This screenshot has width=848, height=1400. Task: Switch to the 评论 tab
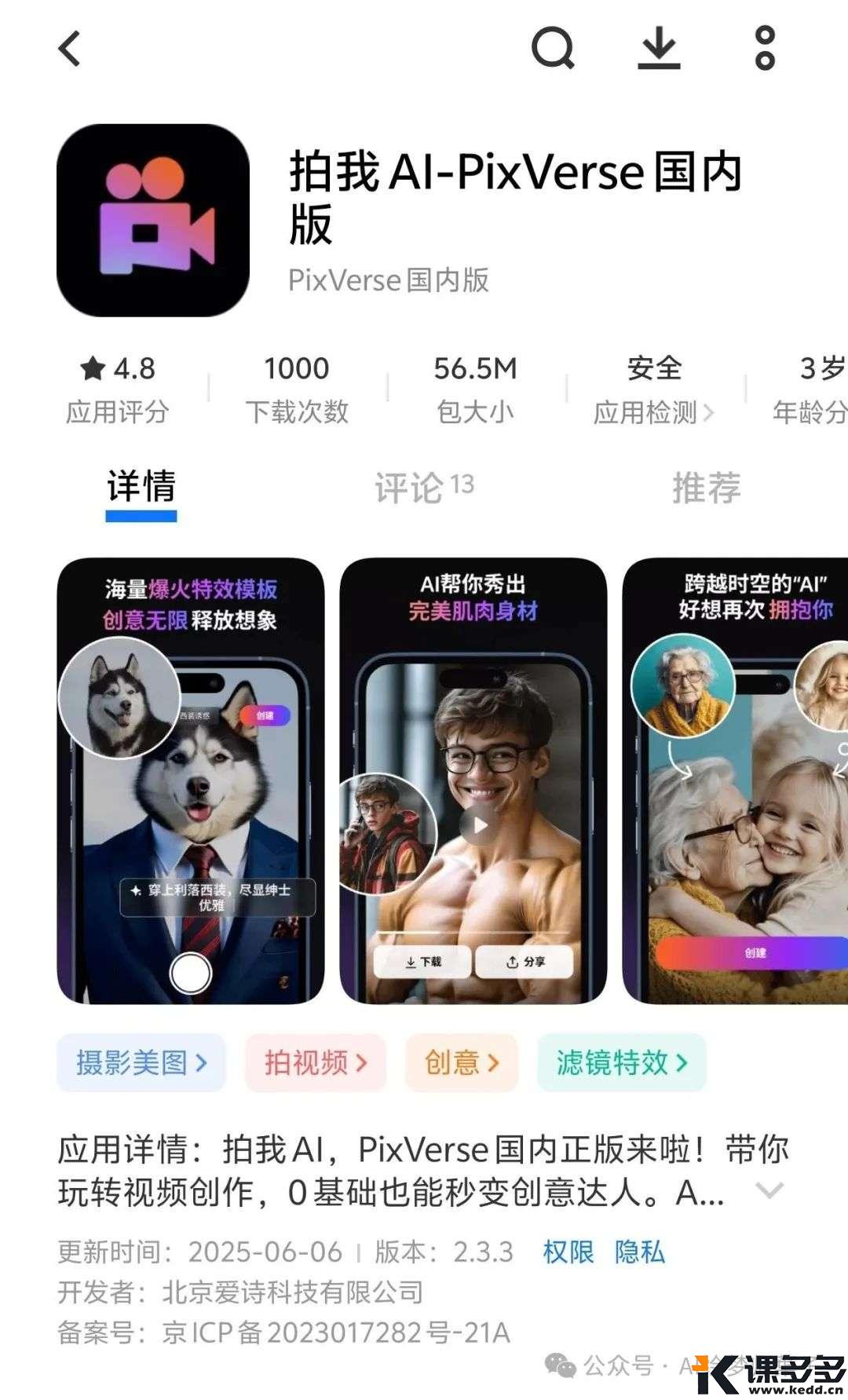click(424, 488)
